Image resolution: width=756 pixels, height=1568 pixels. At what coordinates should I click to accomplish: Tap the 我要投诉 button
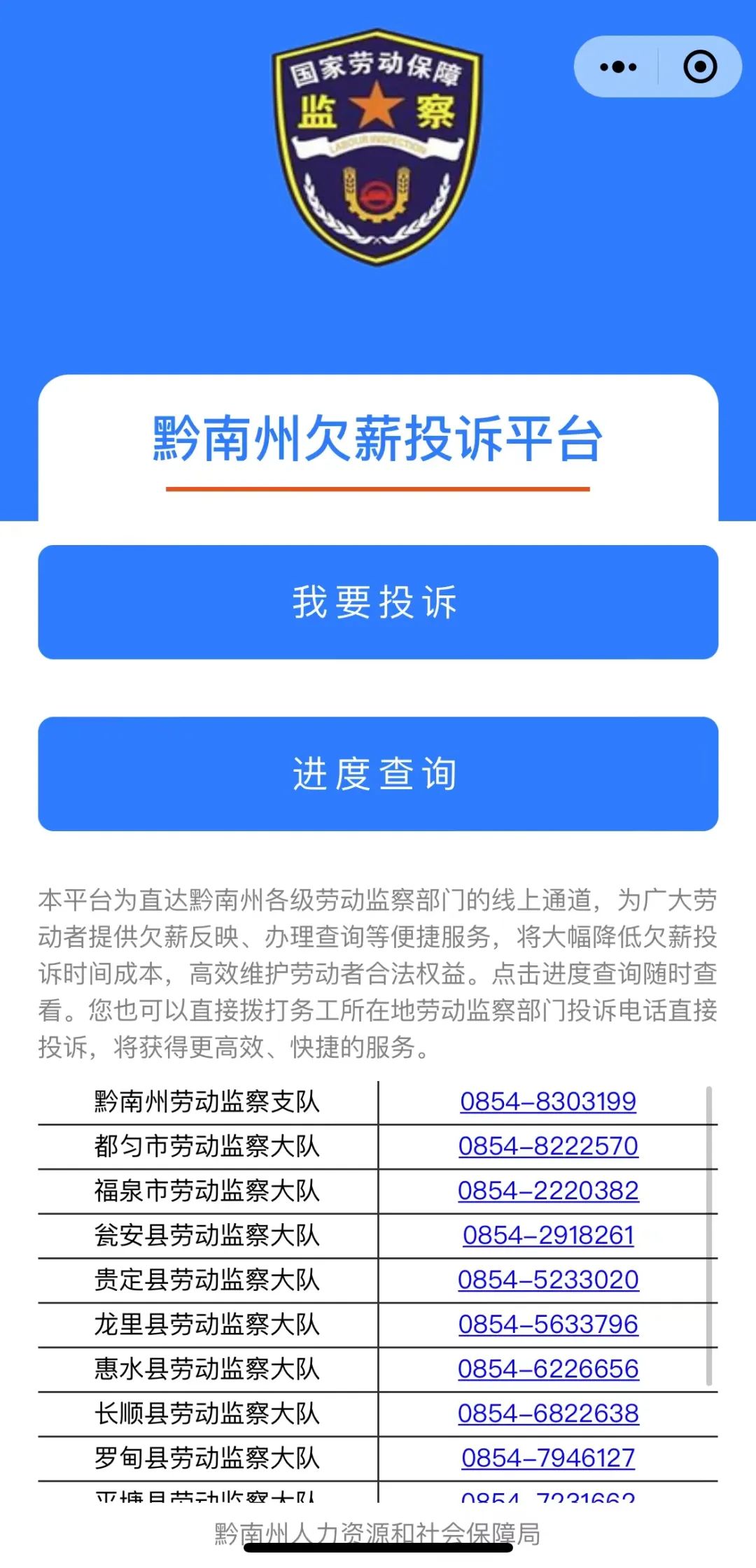pyautogui.click(x=378, y=602)
